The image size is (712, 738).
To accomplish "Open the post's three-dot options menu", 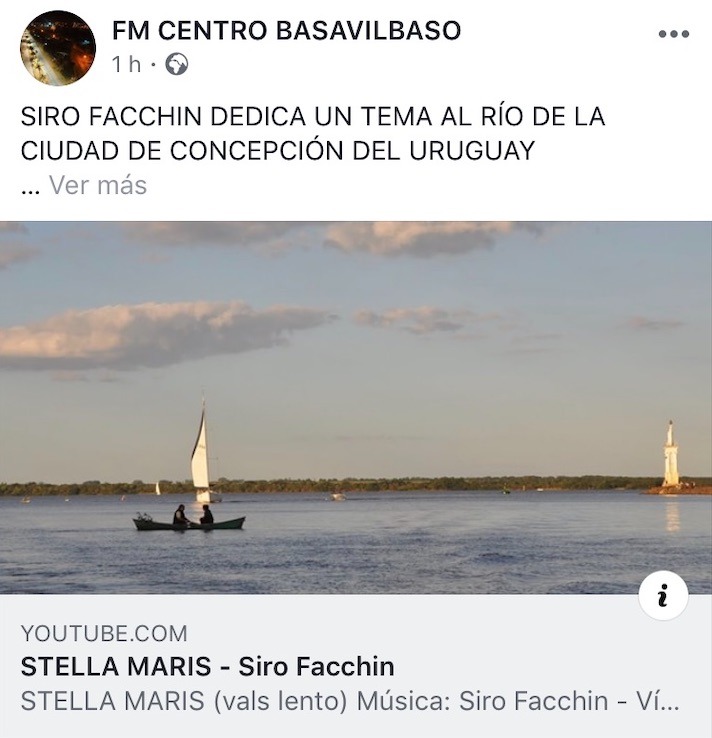I will pyautogui.click(x=673, y=34).
